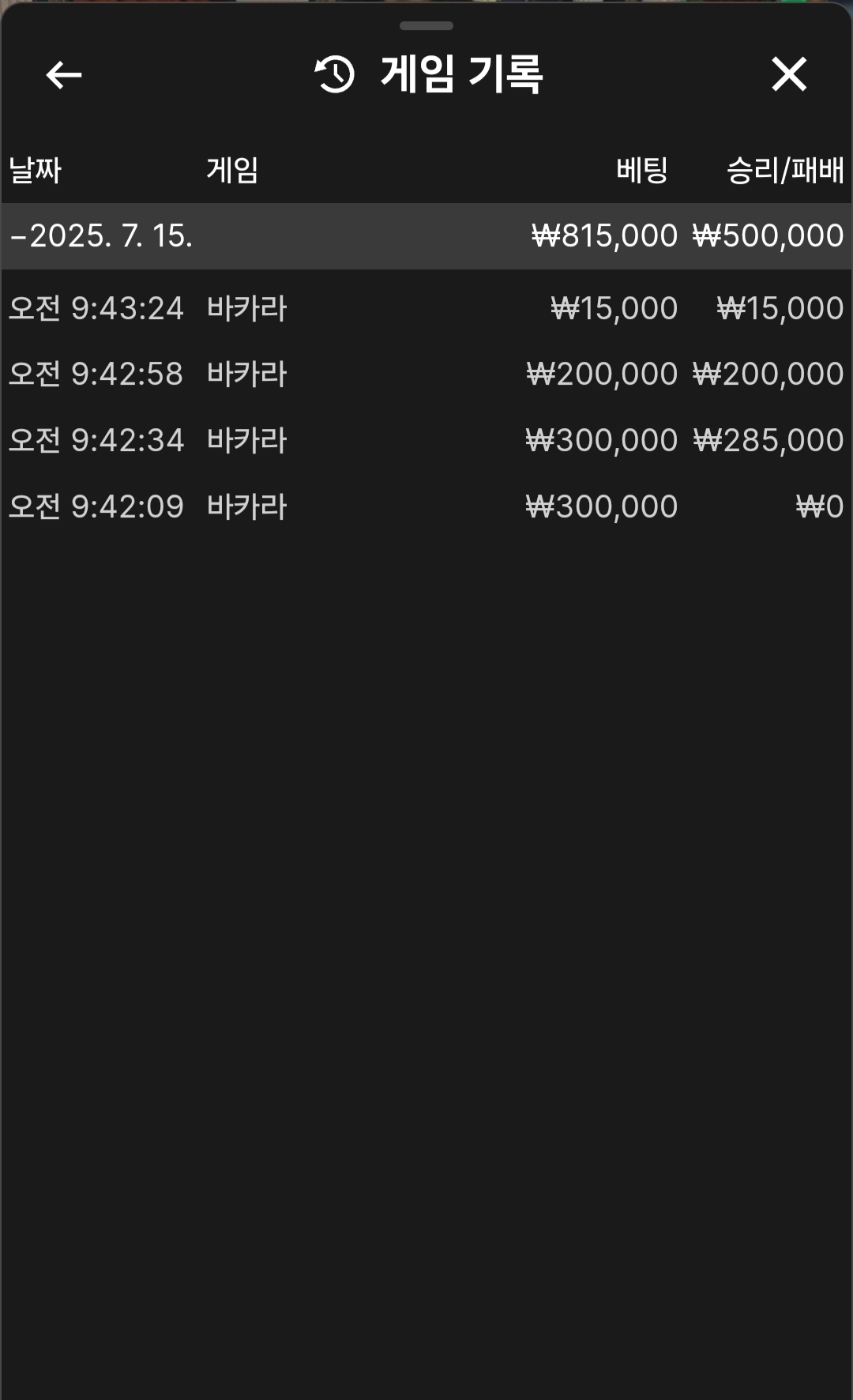View the 오전 9:42:34 바카라 record details
Screen dimensions: 853x1400
(426, 440)
